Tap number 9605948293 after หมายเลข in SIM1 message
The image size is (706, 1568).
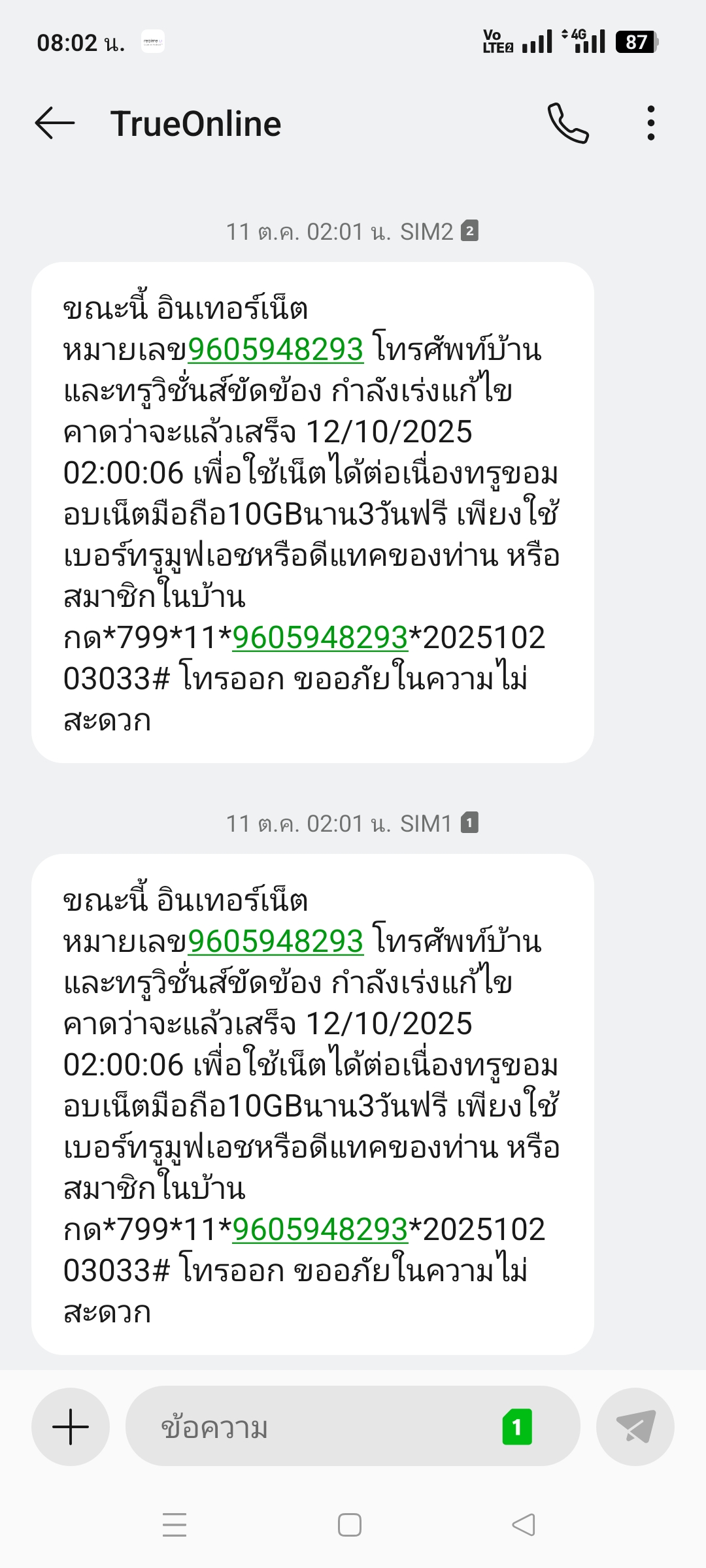275,941
